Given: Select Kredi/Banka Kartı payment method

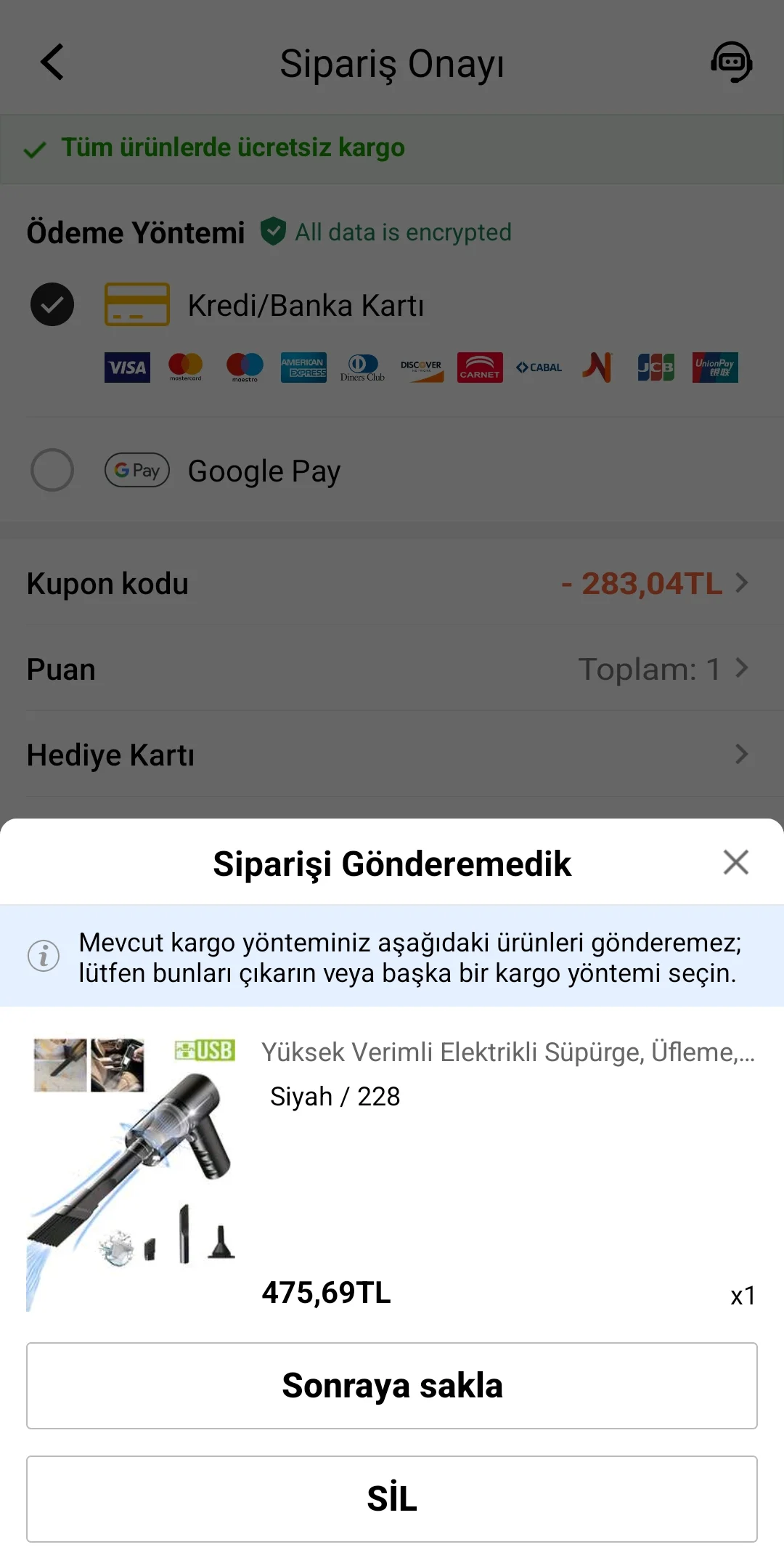Looking at the screenshot, I should pyautogui.click(x=52, y=304).
